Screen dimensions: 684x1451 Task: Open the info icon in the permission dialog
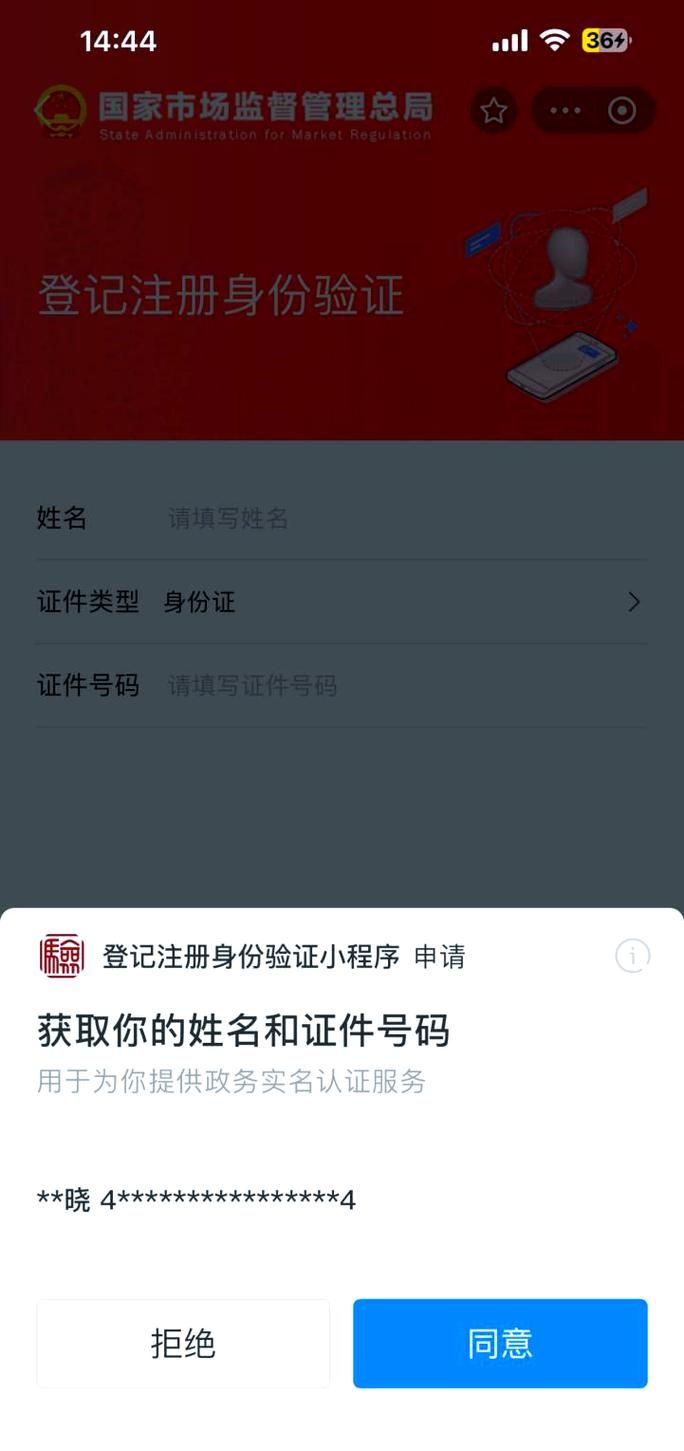pyautogui.click(x=632, y=956)
